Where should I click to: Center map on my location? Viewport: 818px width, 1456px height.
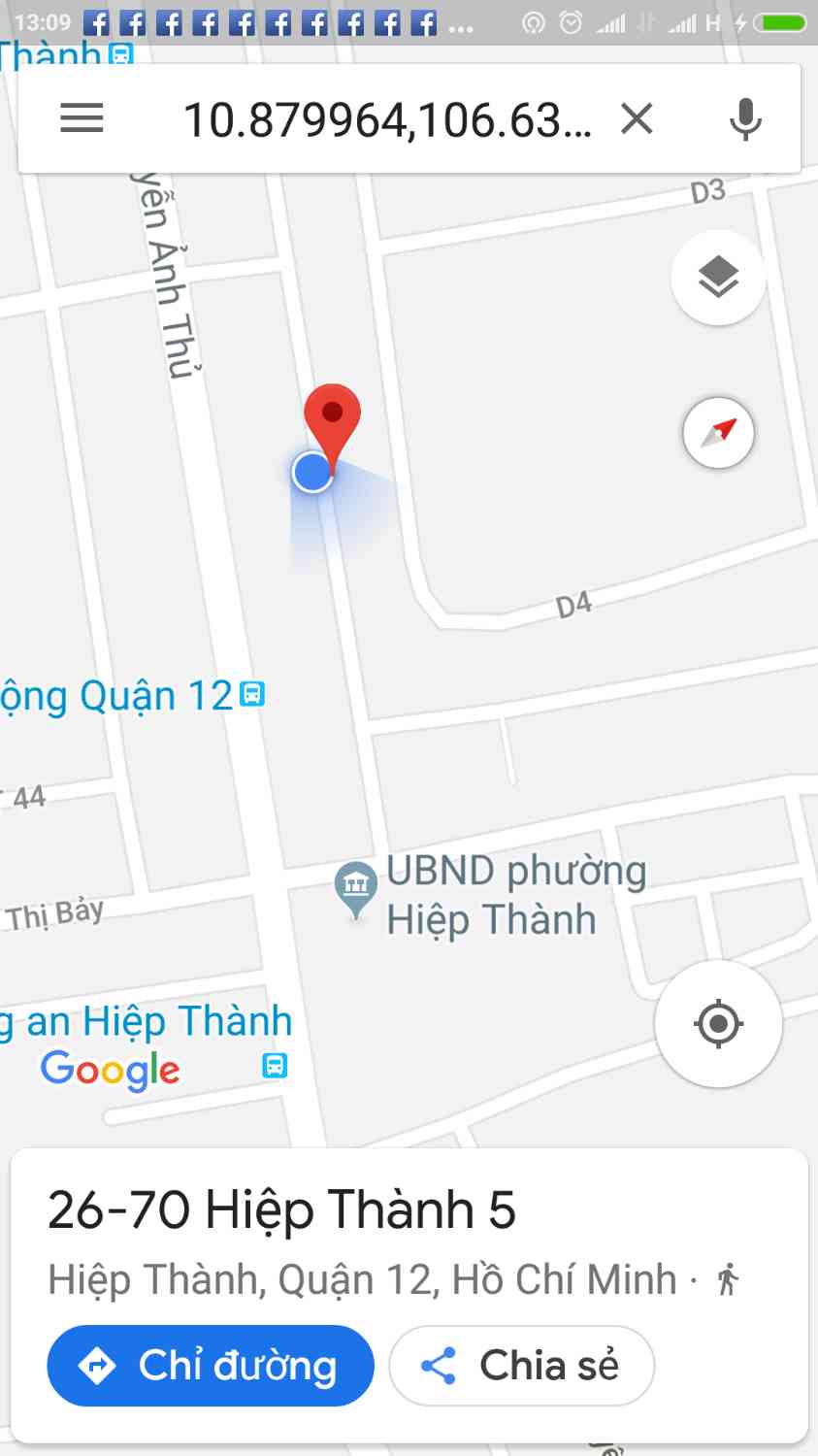click(x=718, y=1023)
